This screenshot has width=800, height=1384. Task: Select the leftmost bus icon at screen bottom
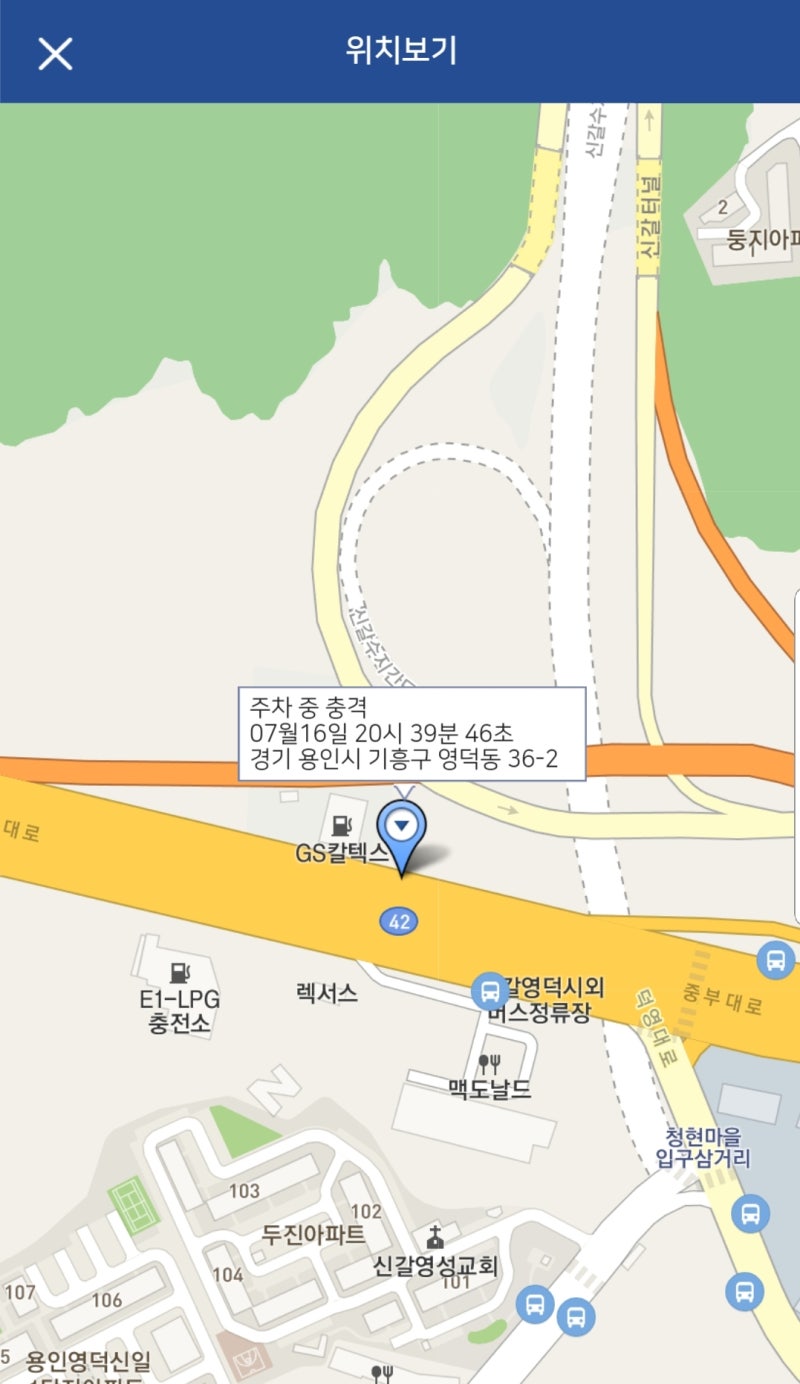point(534,1305)
